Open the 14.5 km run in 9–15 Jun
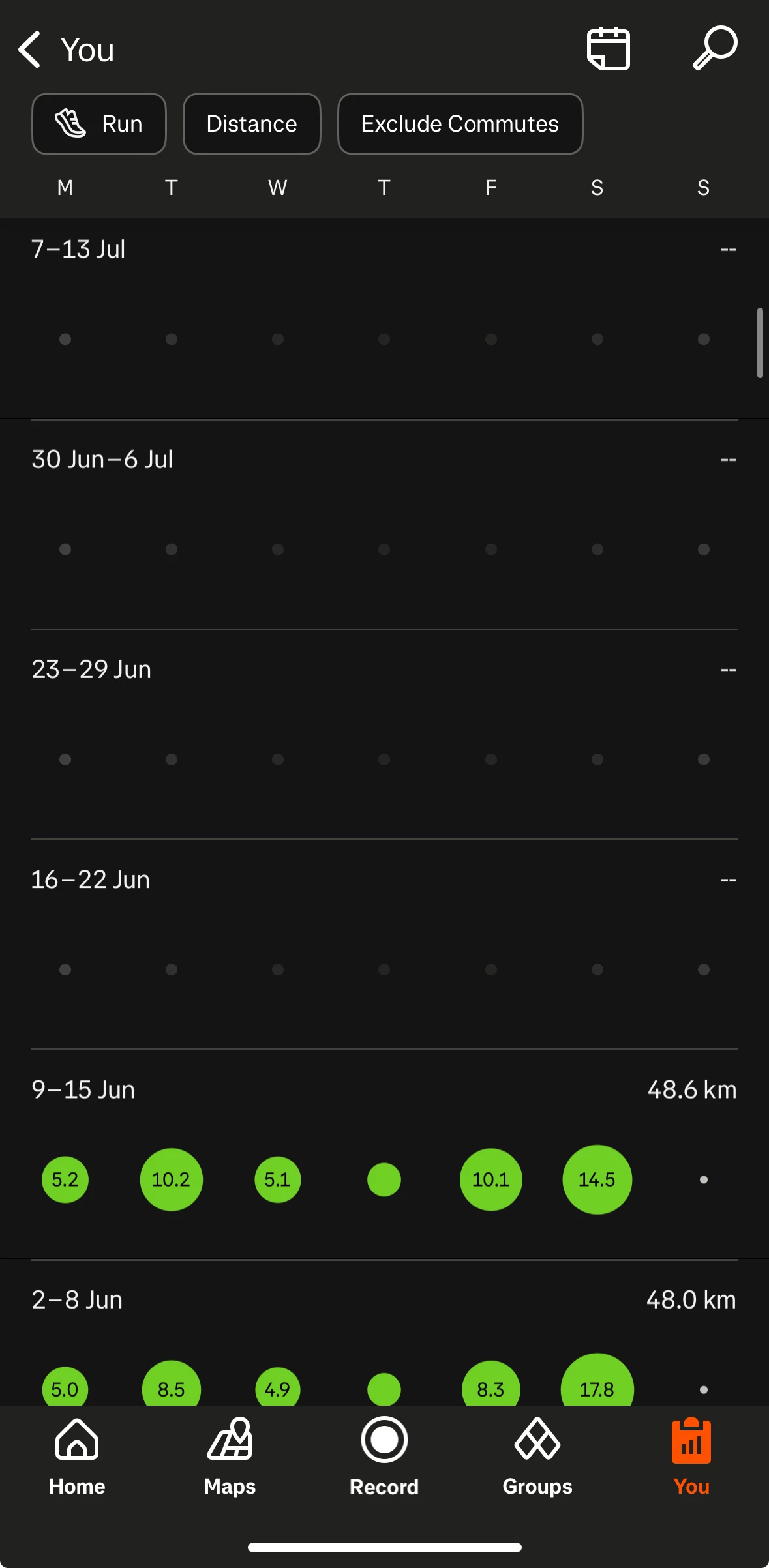Screen dimensions: 769x1568 597,1179
